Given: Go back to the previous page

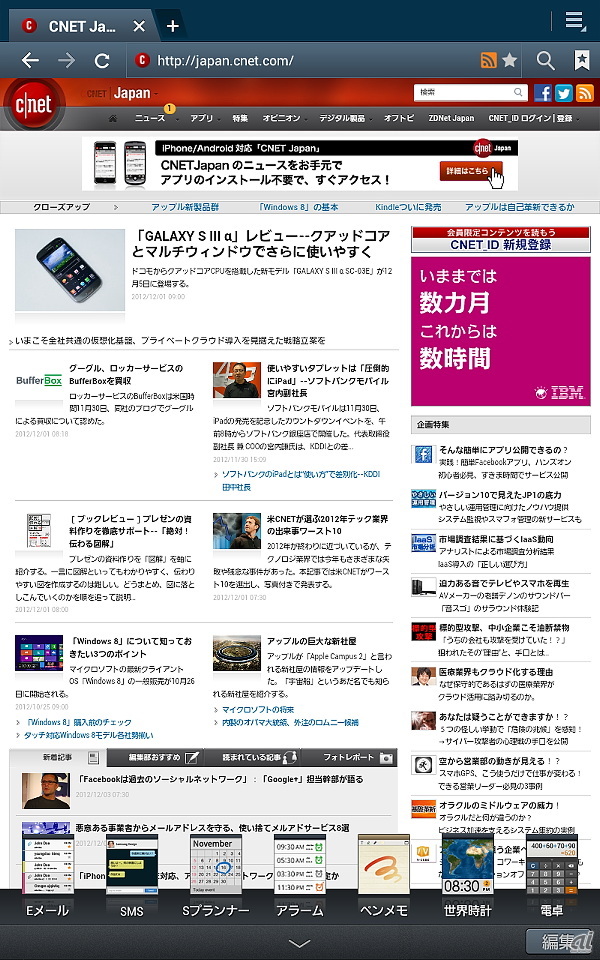Looking at the screenshot, I should pos(30,61).
